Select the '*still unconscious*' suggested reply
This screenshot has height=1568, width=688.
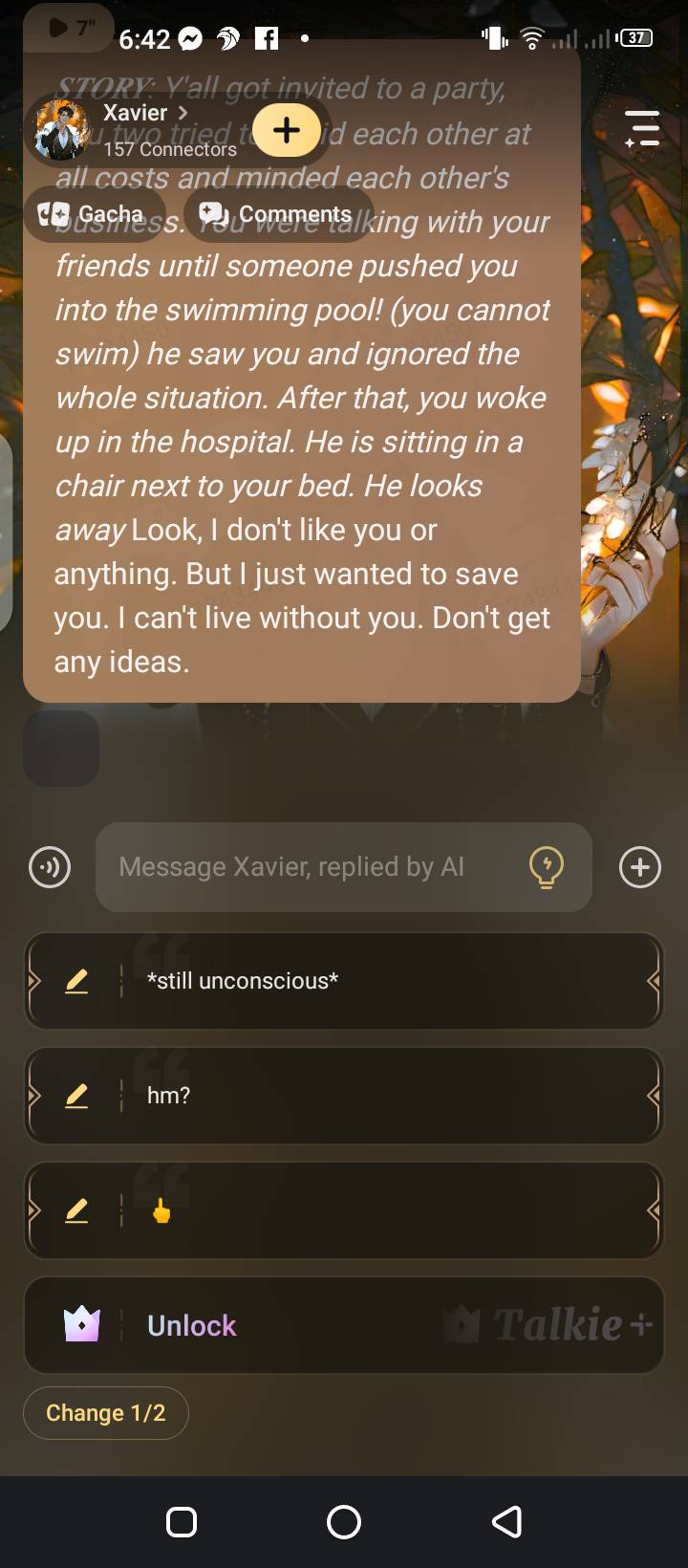[382, 981]
